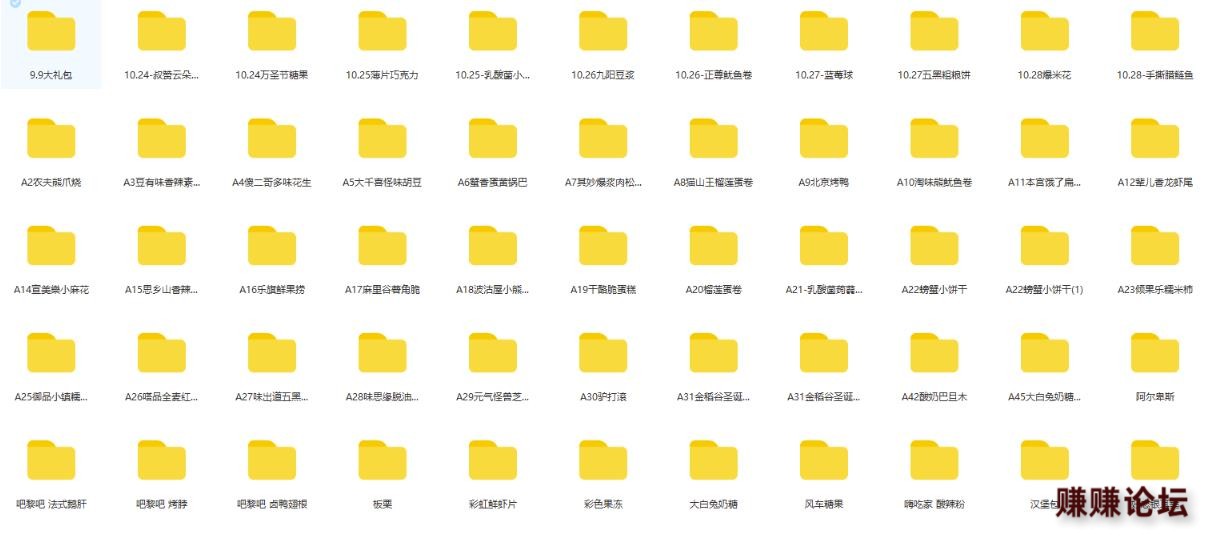Open the 10.27-蓝莓球 folder
The height and width of the screenshot is (543, 1210).
(824, 32)
